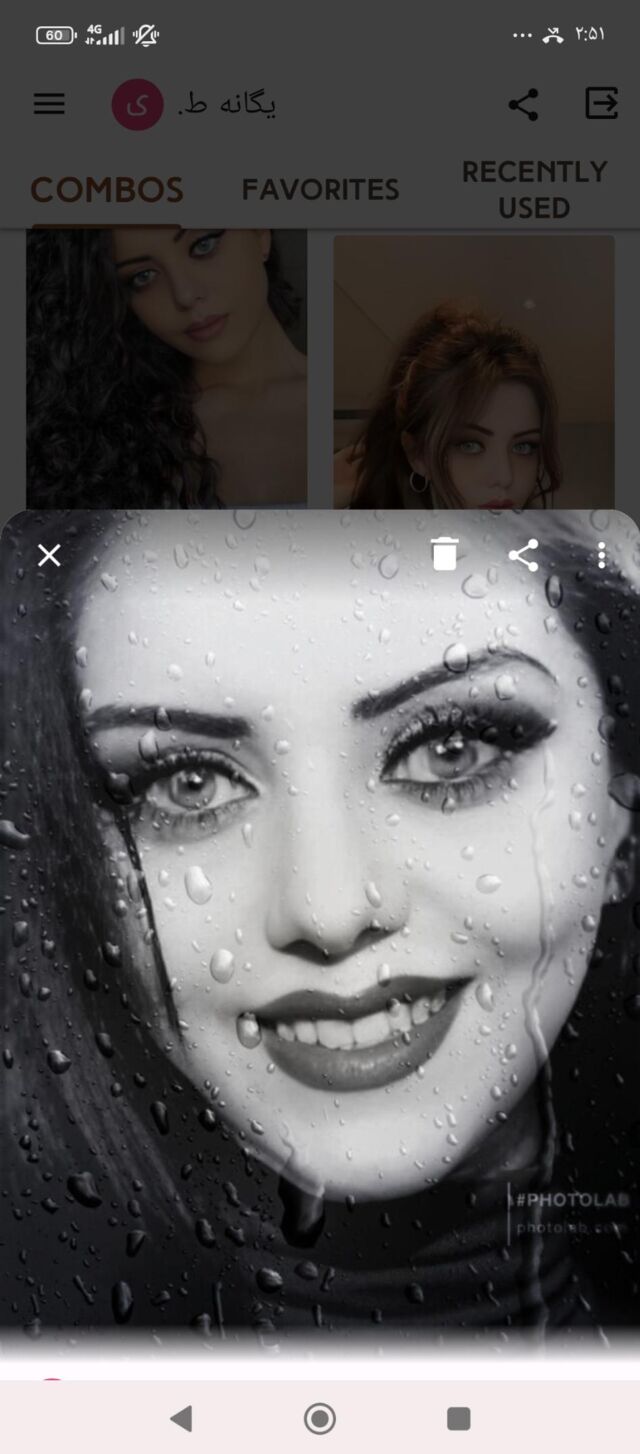The height and width of the screenshot is (1454, 640).
Task: Switch to the Recently Used tab
Action: coord(534,189)
